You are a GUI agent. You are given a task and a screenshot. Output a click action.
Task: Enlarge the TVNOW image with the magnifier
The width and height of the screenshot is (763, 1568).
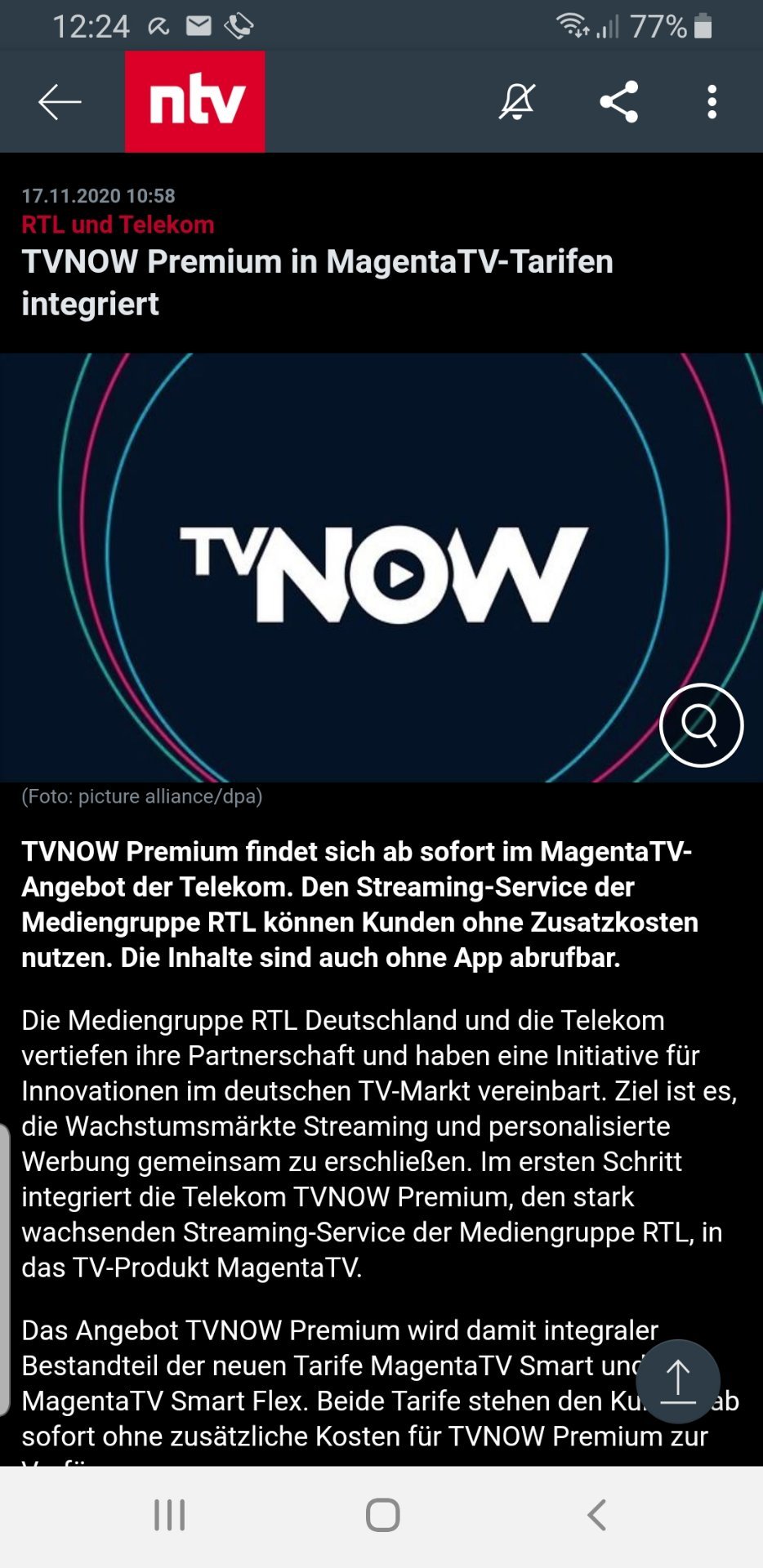[701, 725]
